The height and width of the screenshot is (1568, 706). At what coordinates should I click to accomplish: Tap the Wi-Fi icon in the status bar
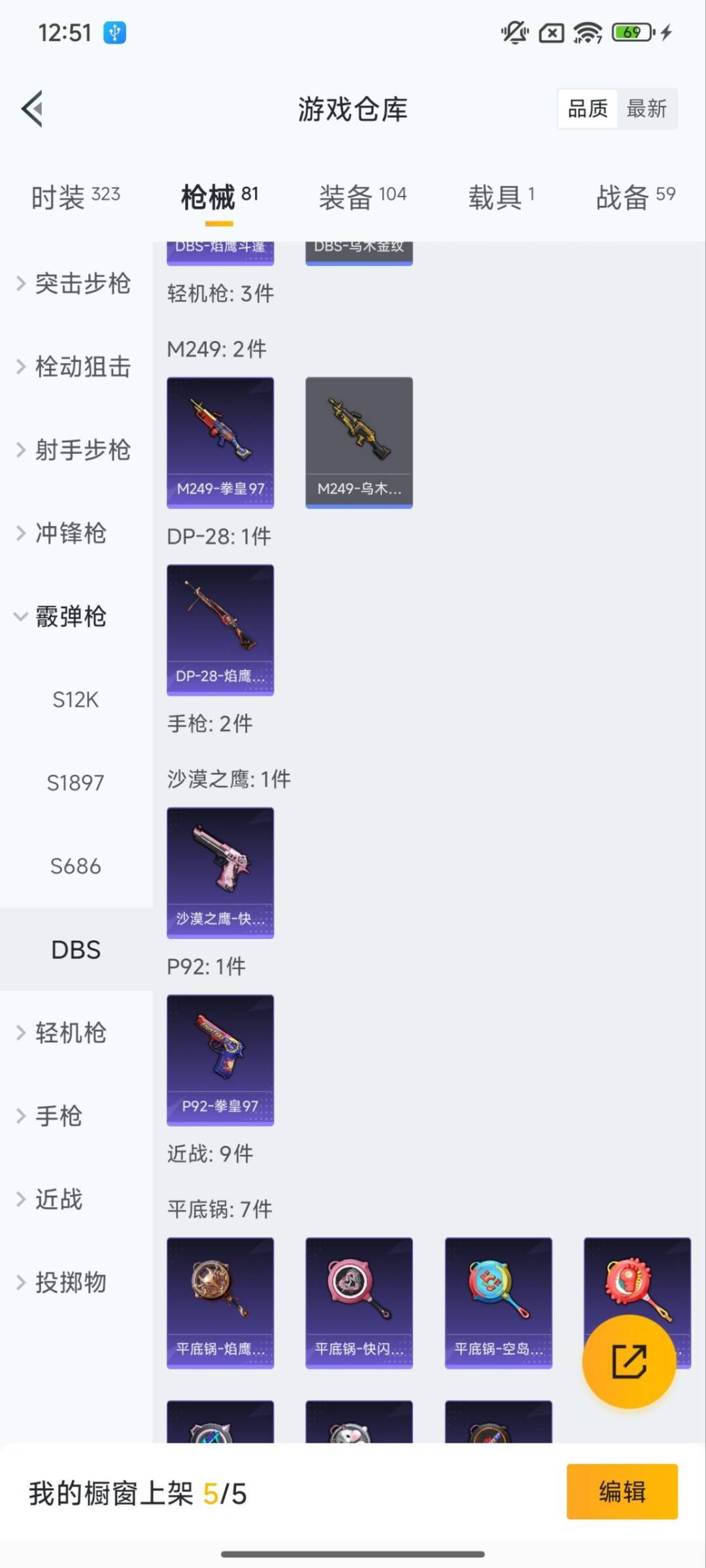[586, 33]
